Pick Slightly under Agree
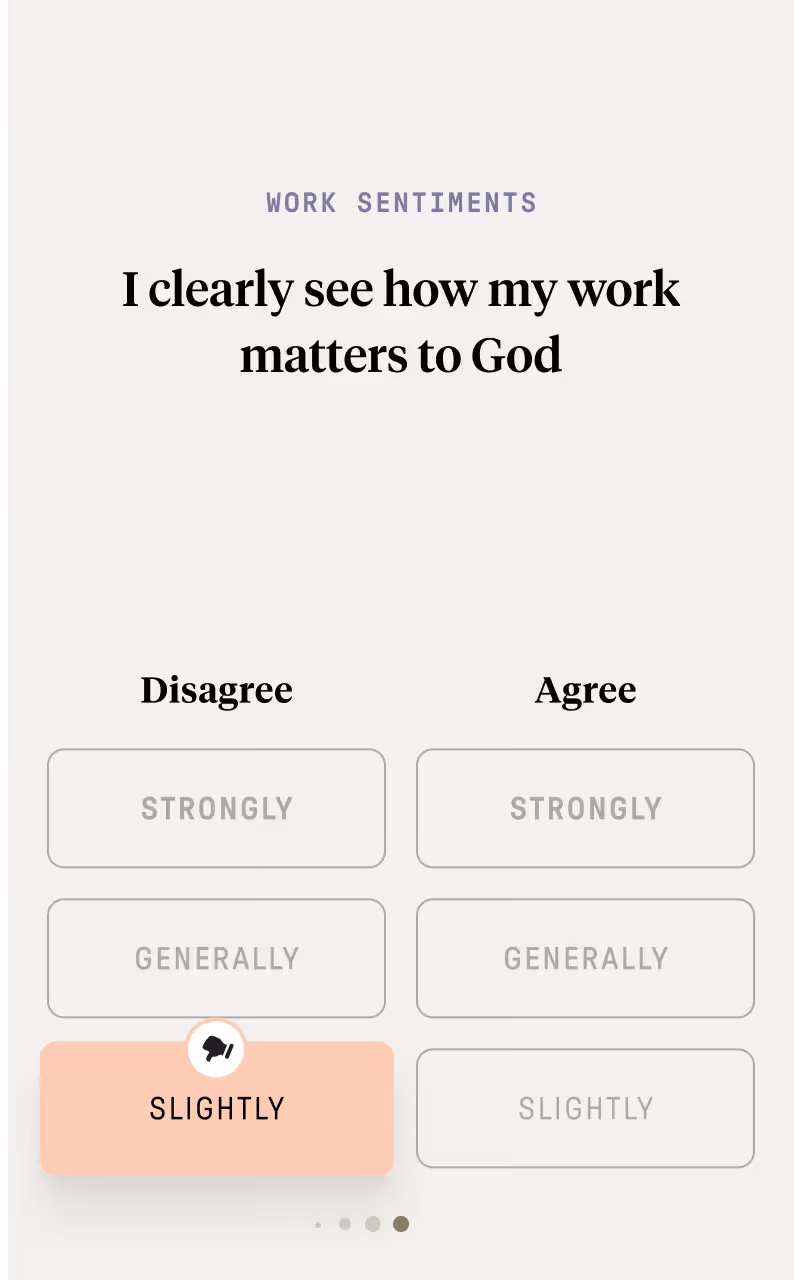The width and height of the screenshot is (794, 1280). click(585, 1108)
